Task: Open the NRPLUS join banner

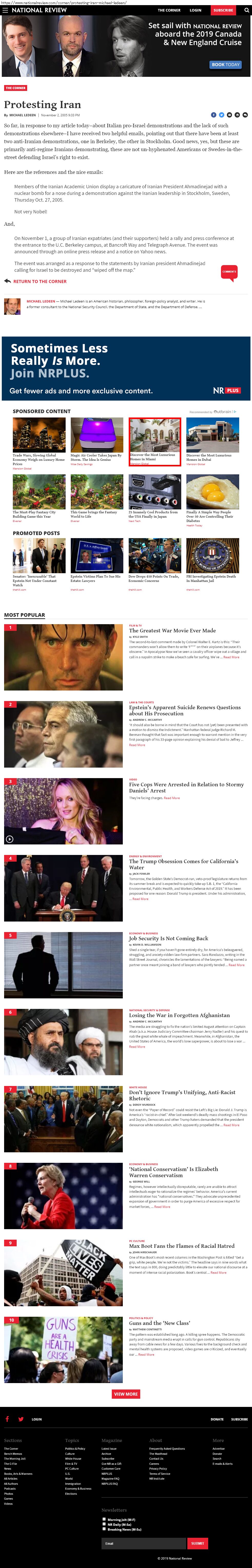Action: (x=126, y=368)
